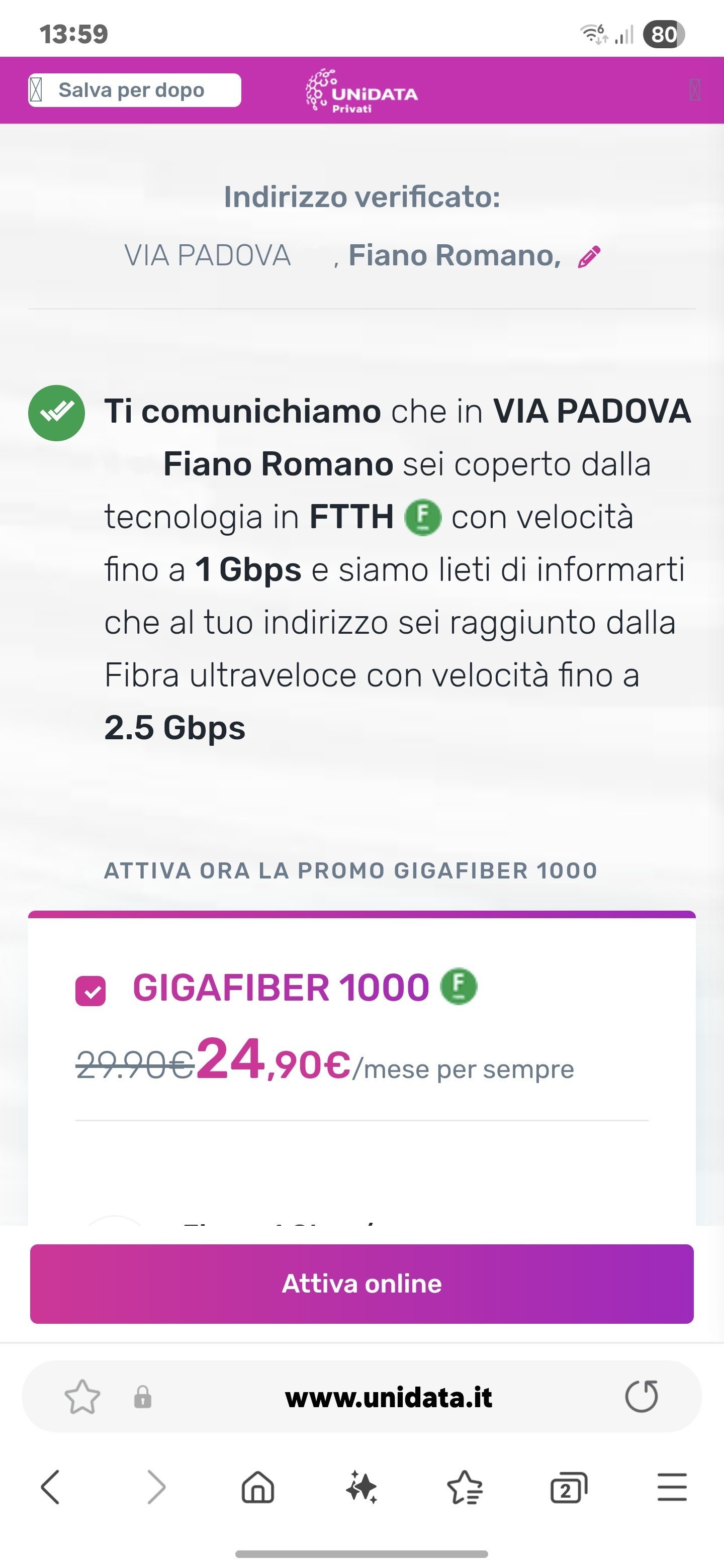Show the open browser tabs

tap(568, 1487)
